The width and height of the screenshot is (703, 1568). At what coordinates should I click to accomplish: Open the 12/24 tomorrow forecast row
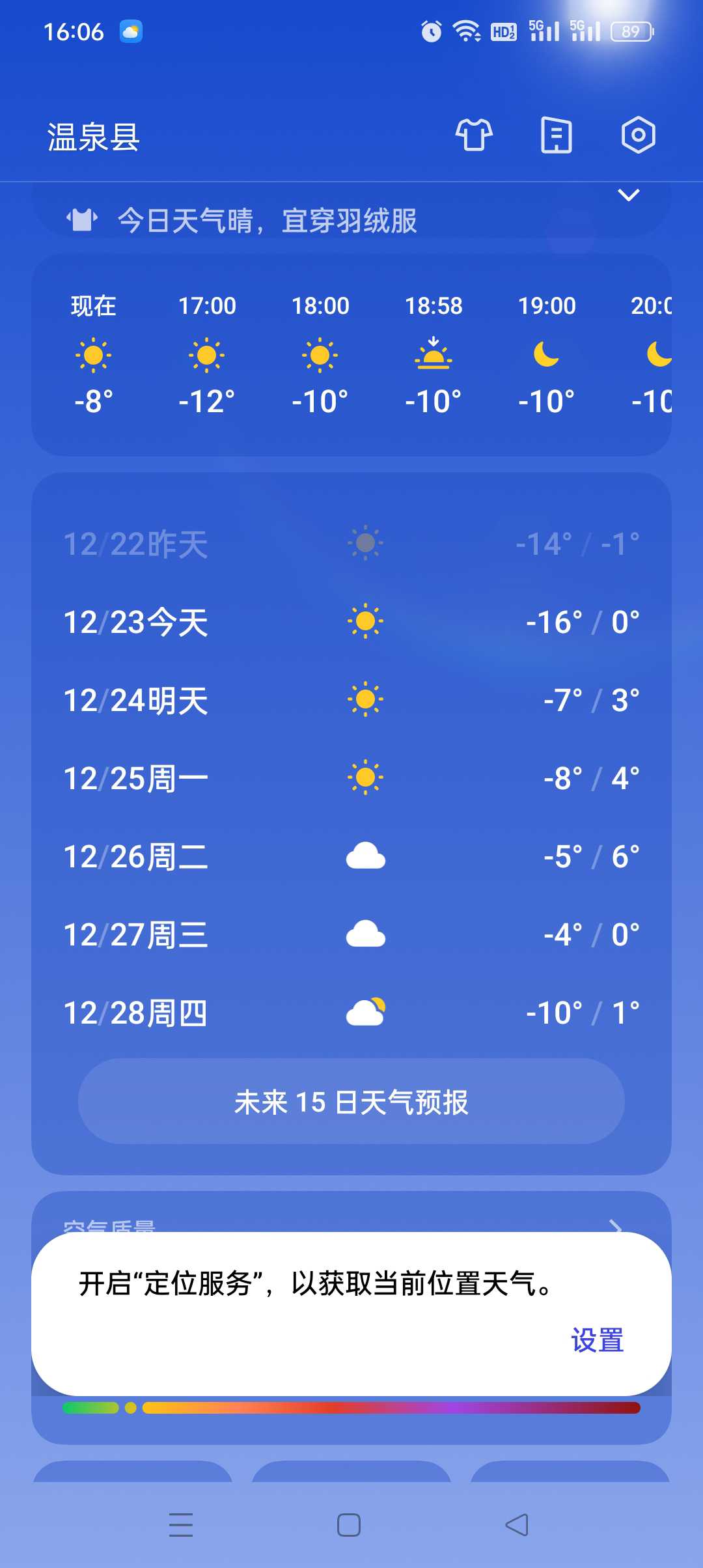351,700
